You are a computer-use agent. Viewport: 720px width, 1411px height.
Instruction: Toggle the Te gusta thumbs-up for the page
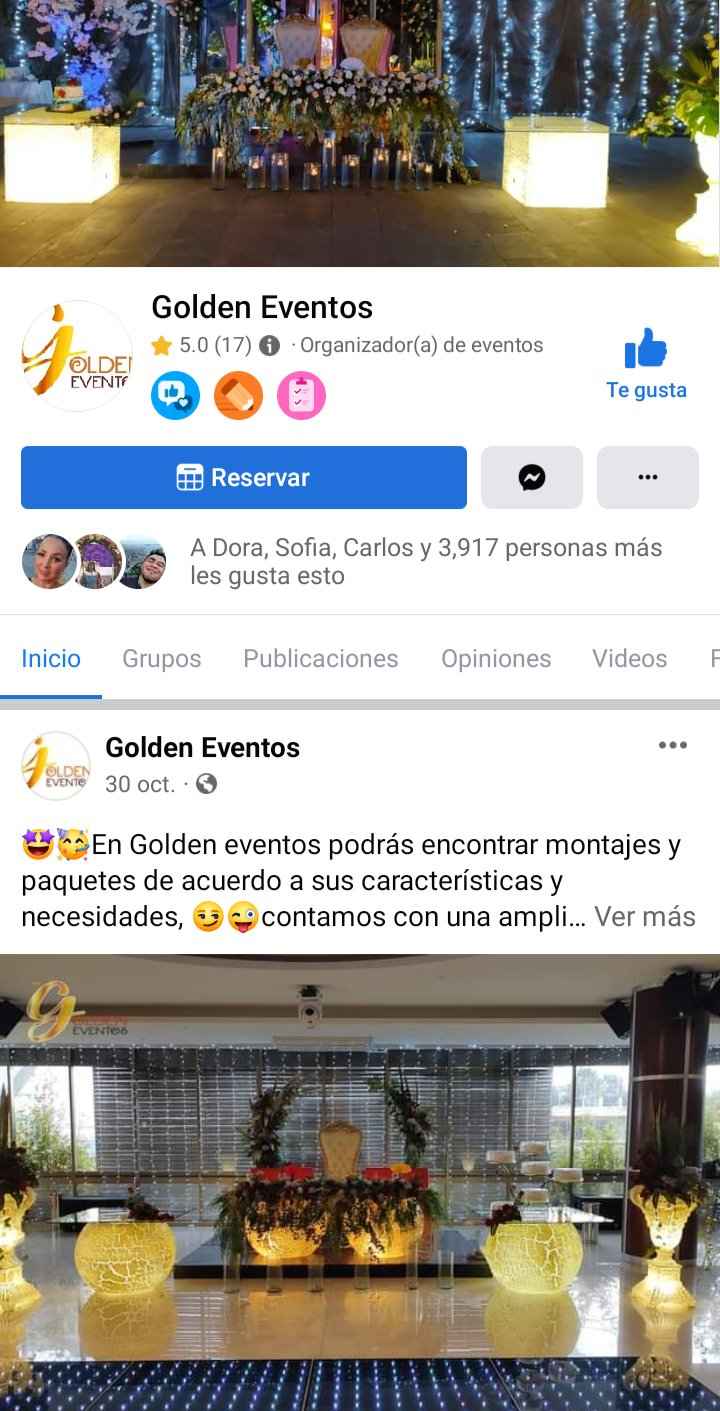(648, 352)
